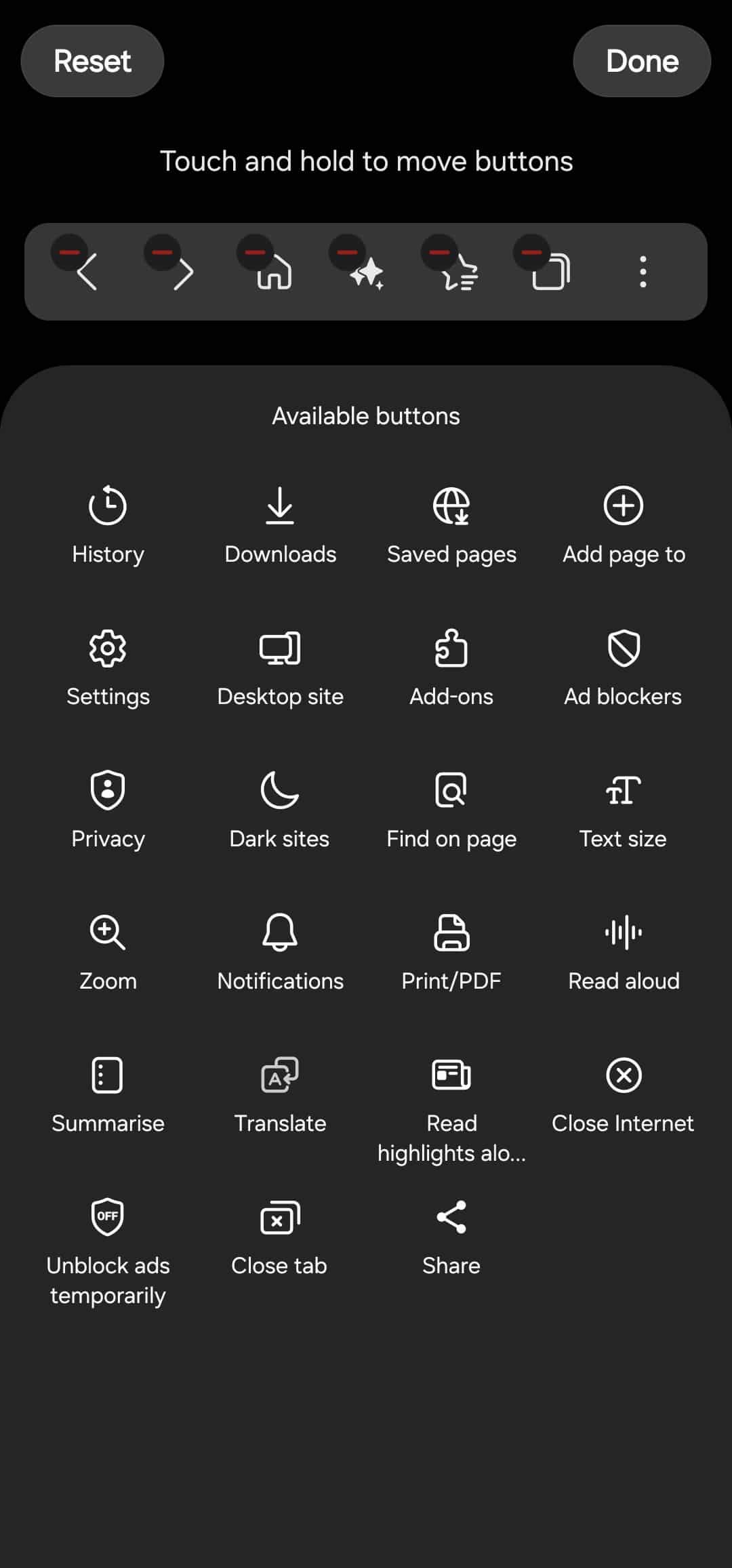Choose the Find on page button
The width and height of the screenshot is (732, 1568).
click(451, 808)
